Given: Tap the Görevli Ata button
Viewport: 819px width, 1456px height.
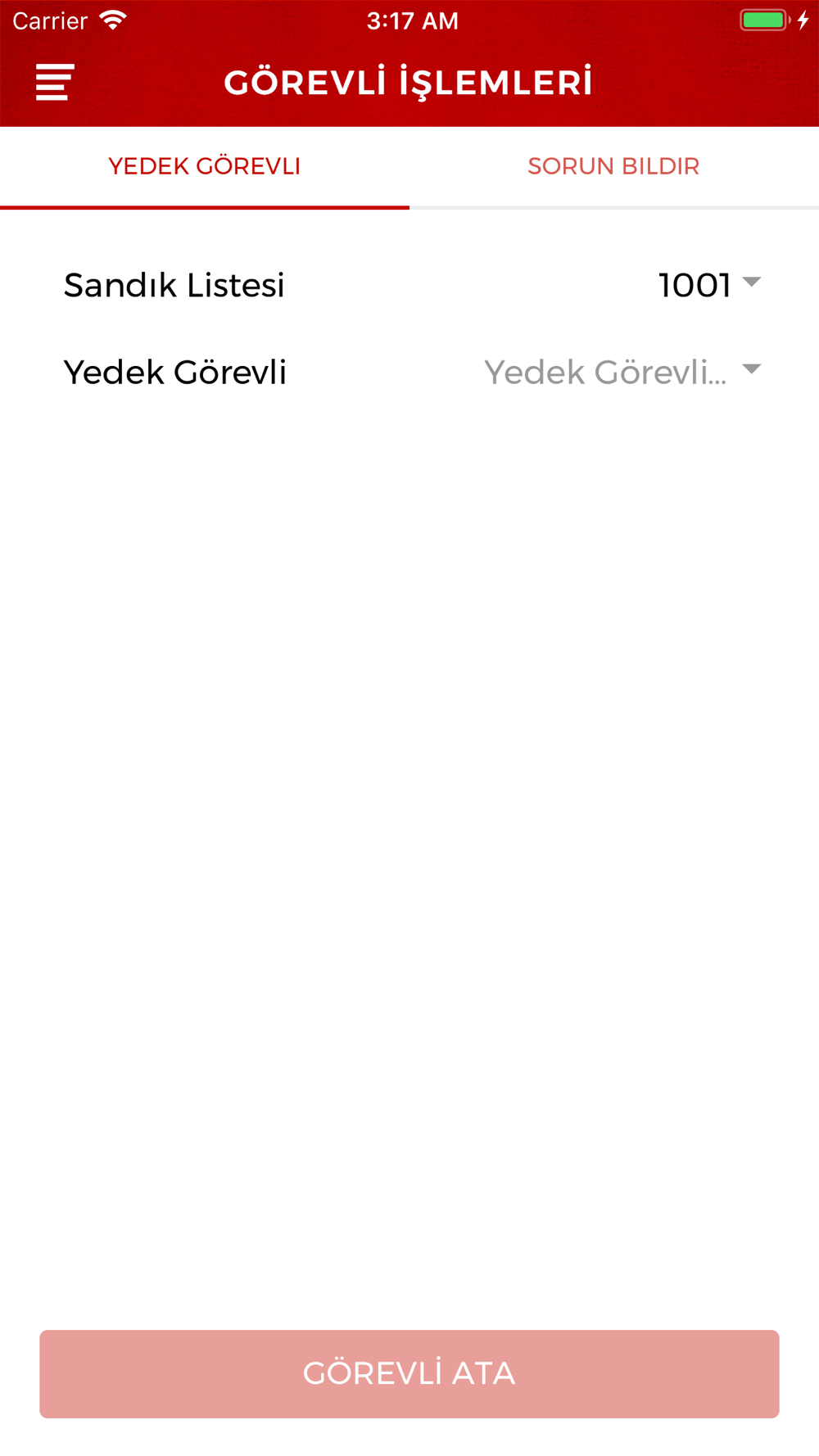Looking at the screenshot, I should 409,1373.
